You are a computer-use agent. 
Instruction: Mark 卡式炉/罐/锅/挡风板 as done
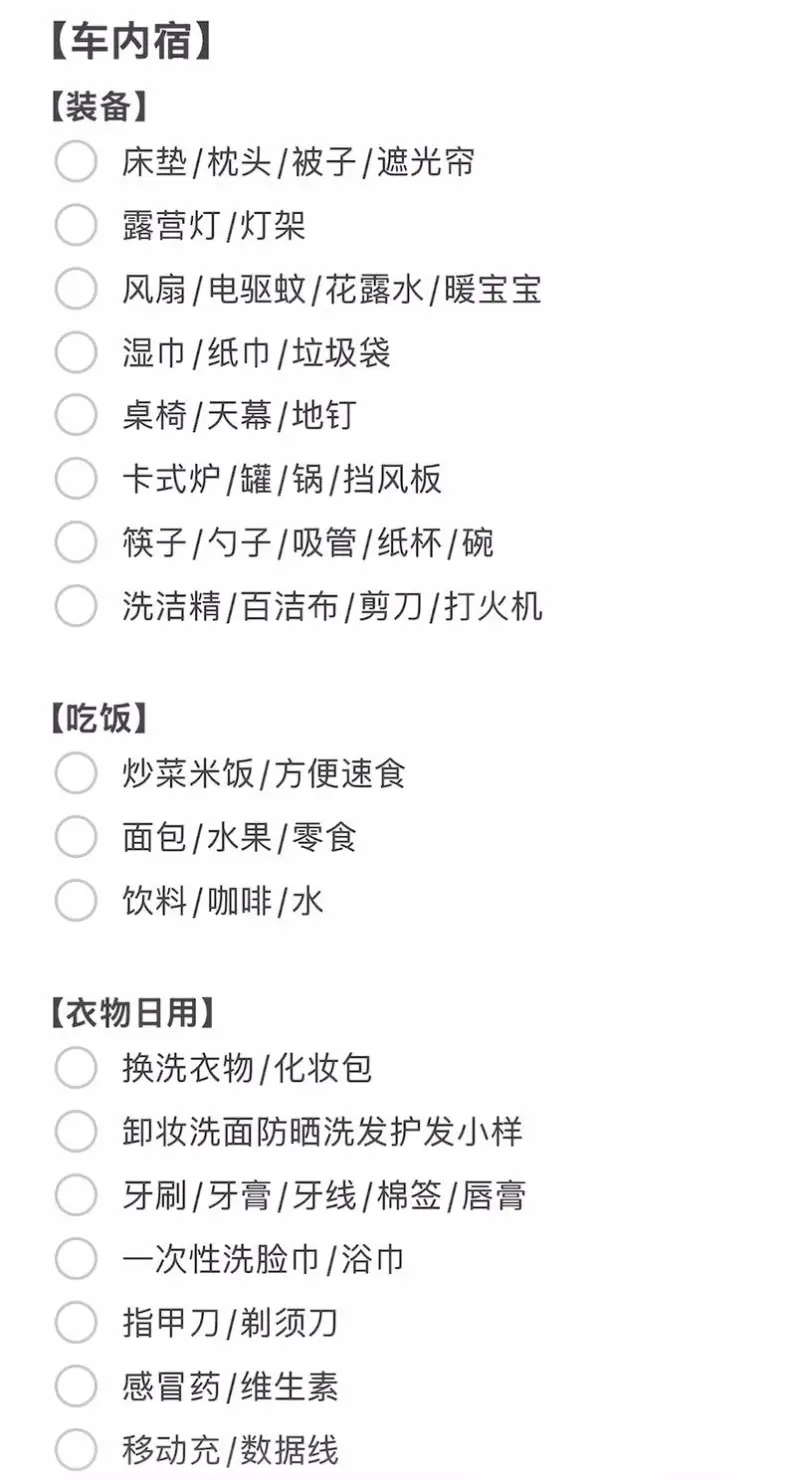point(76,480)
